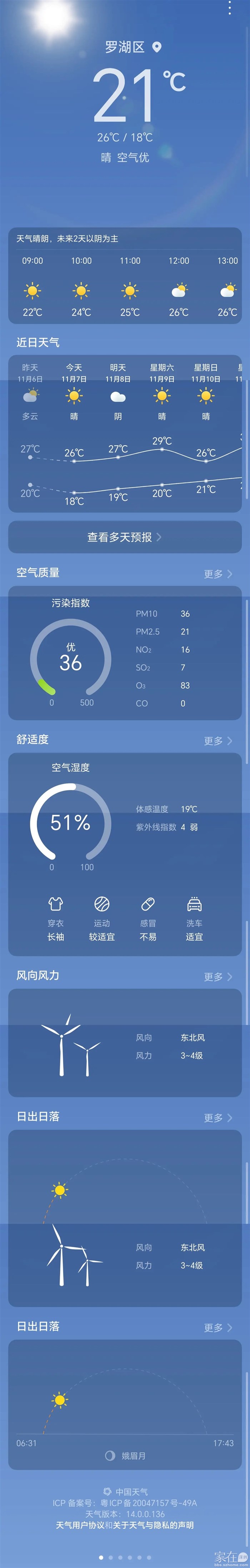Open 关于天气与隐私的声明 link
The image size is (250, 1568).
(x=153, y=1525)
